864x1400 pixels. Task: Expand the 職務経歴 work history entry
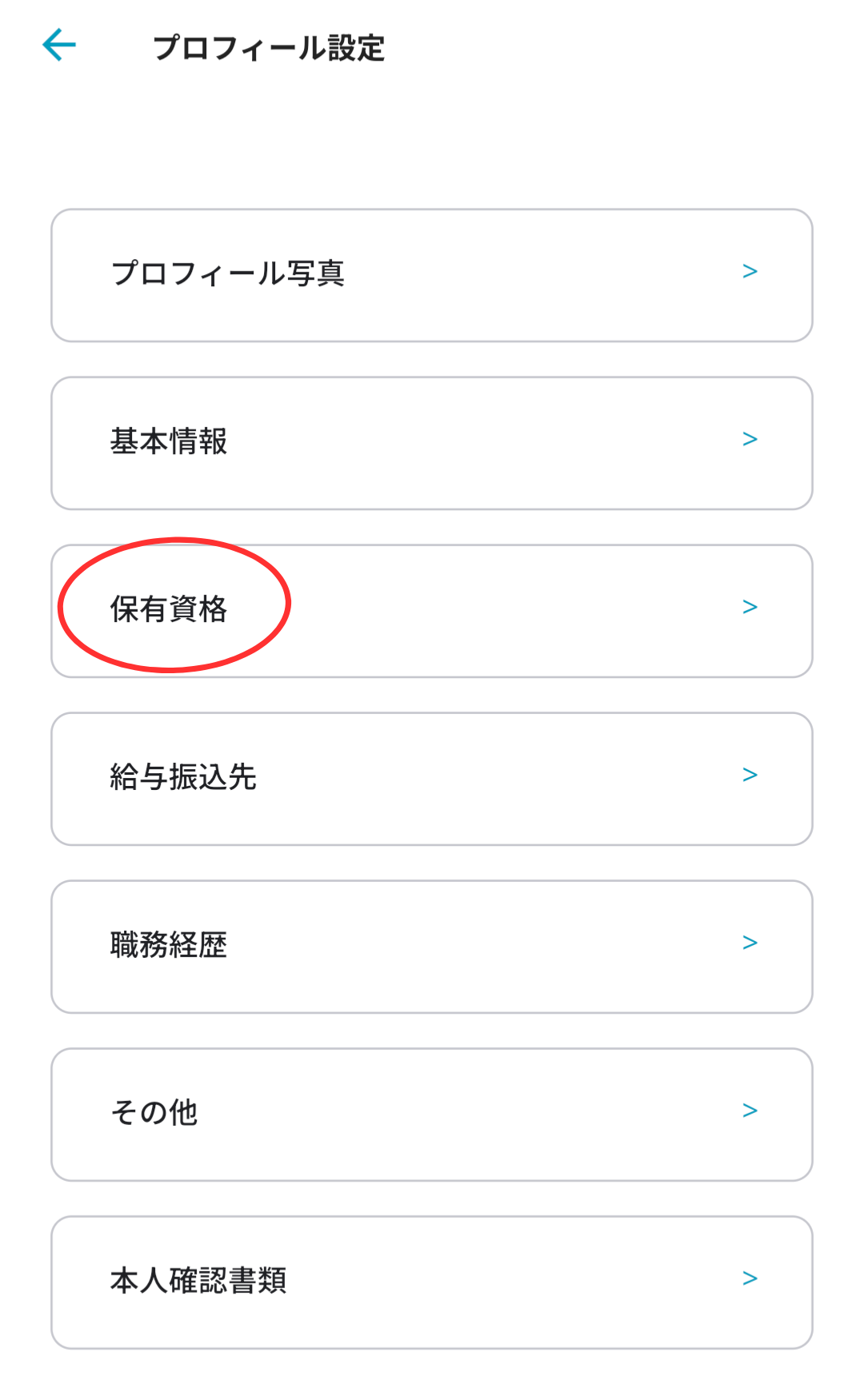click(432, 945)
